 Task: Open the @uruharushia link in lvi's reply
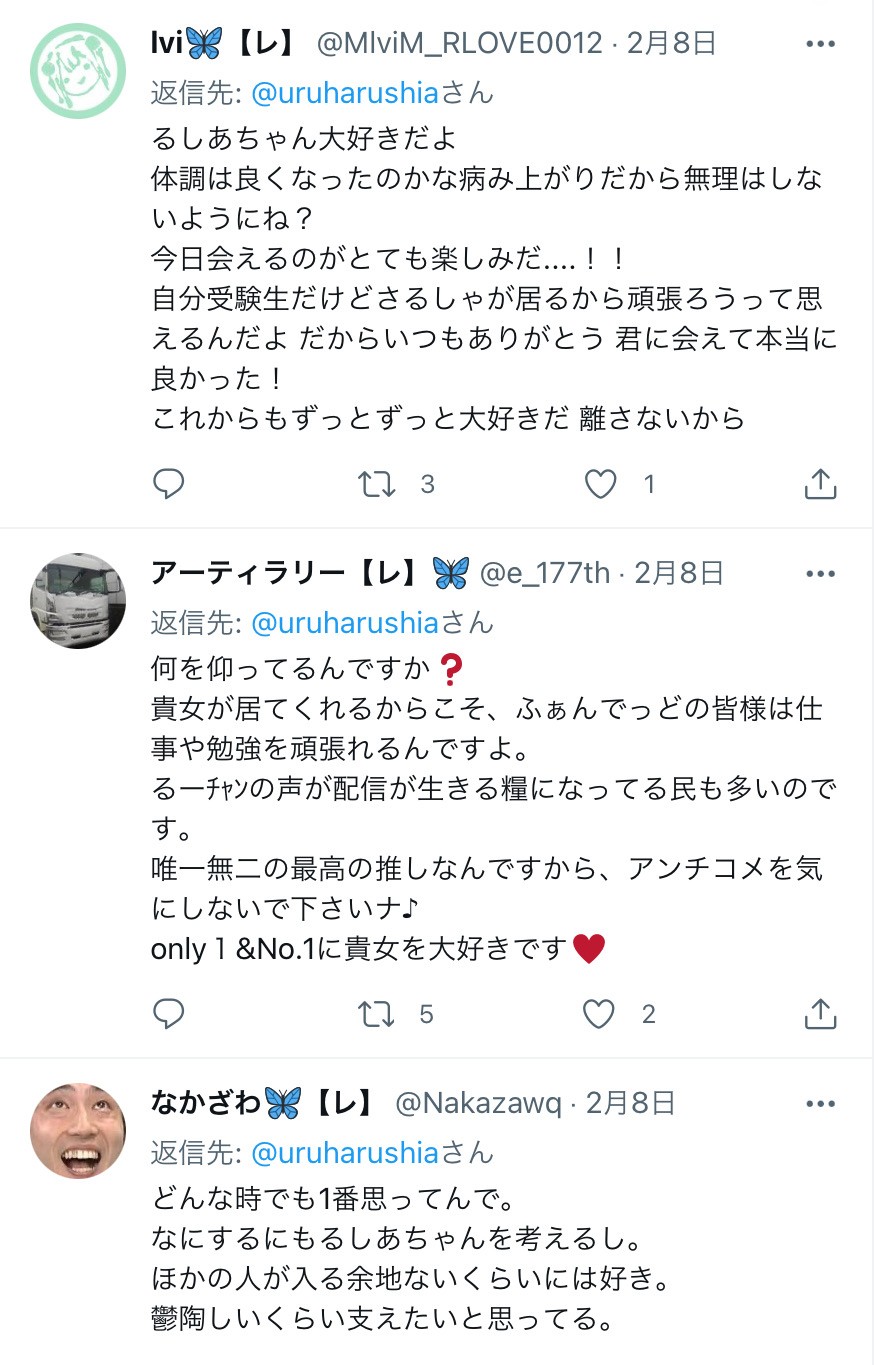345,93
